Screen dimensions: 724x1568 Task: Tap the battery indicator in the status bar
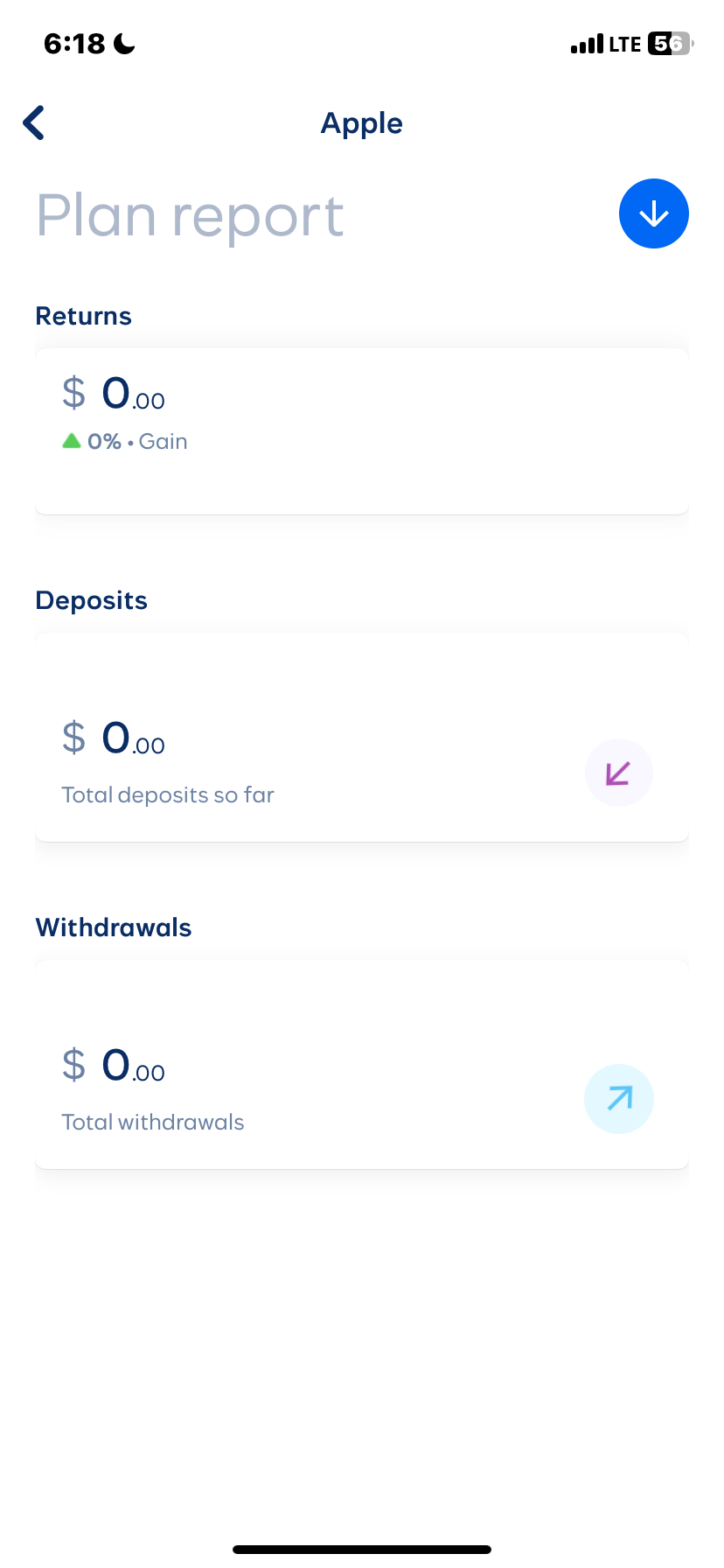[667, 43]
